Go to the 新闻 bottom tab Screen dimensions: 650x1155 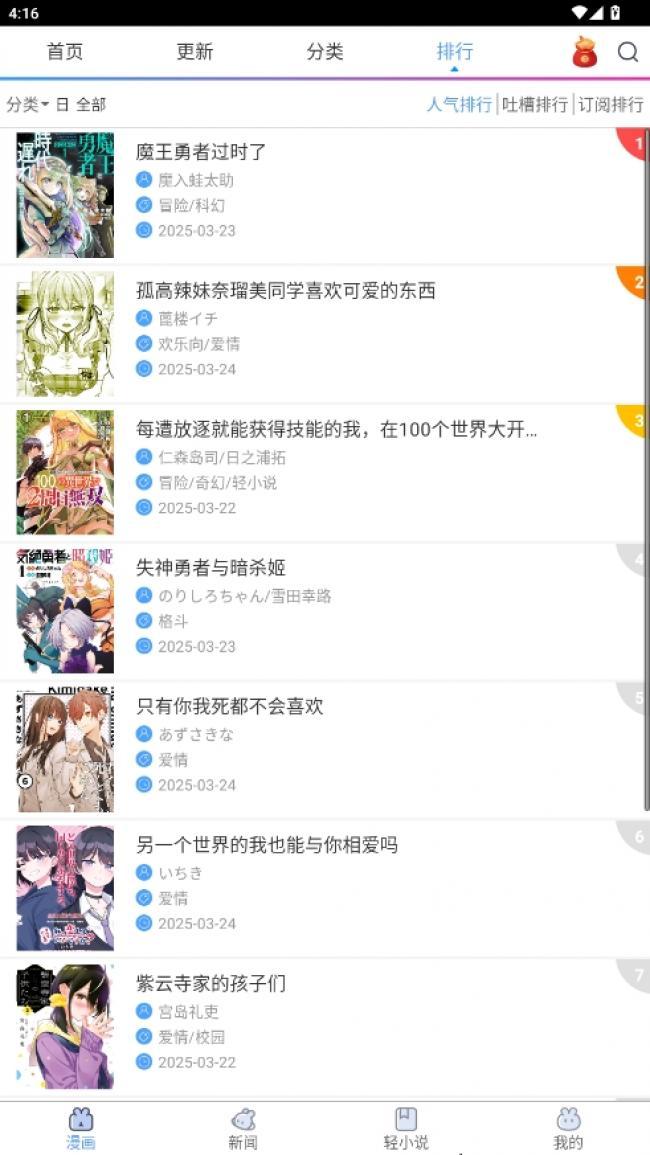(x=243, y=1128)
